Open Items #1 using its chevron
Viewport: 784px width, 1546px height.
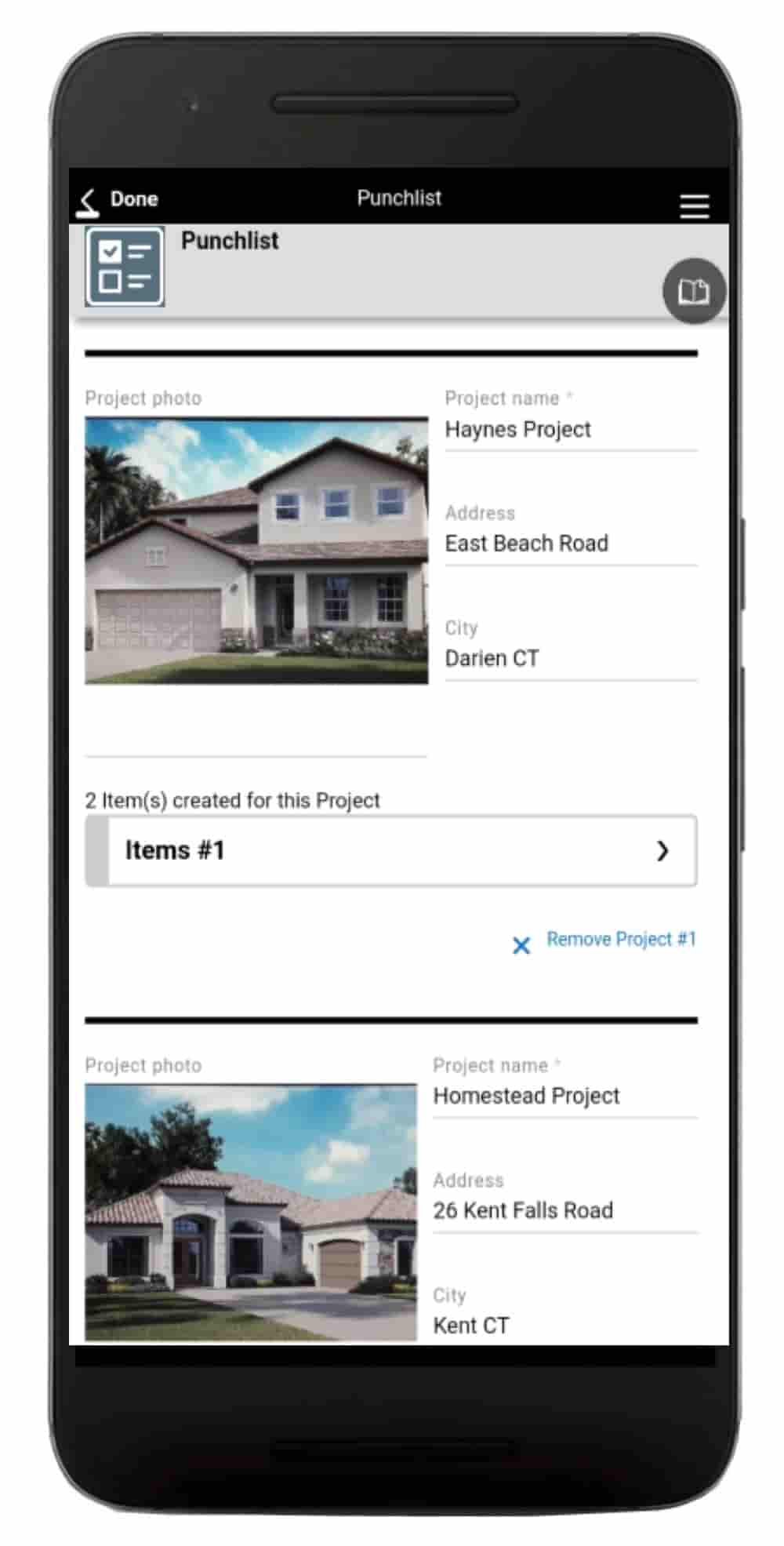[x=663, y=851]
